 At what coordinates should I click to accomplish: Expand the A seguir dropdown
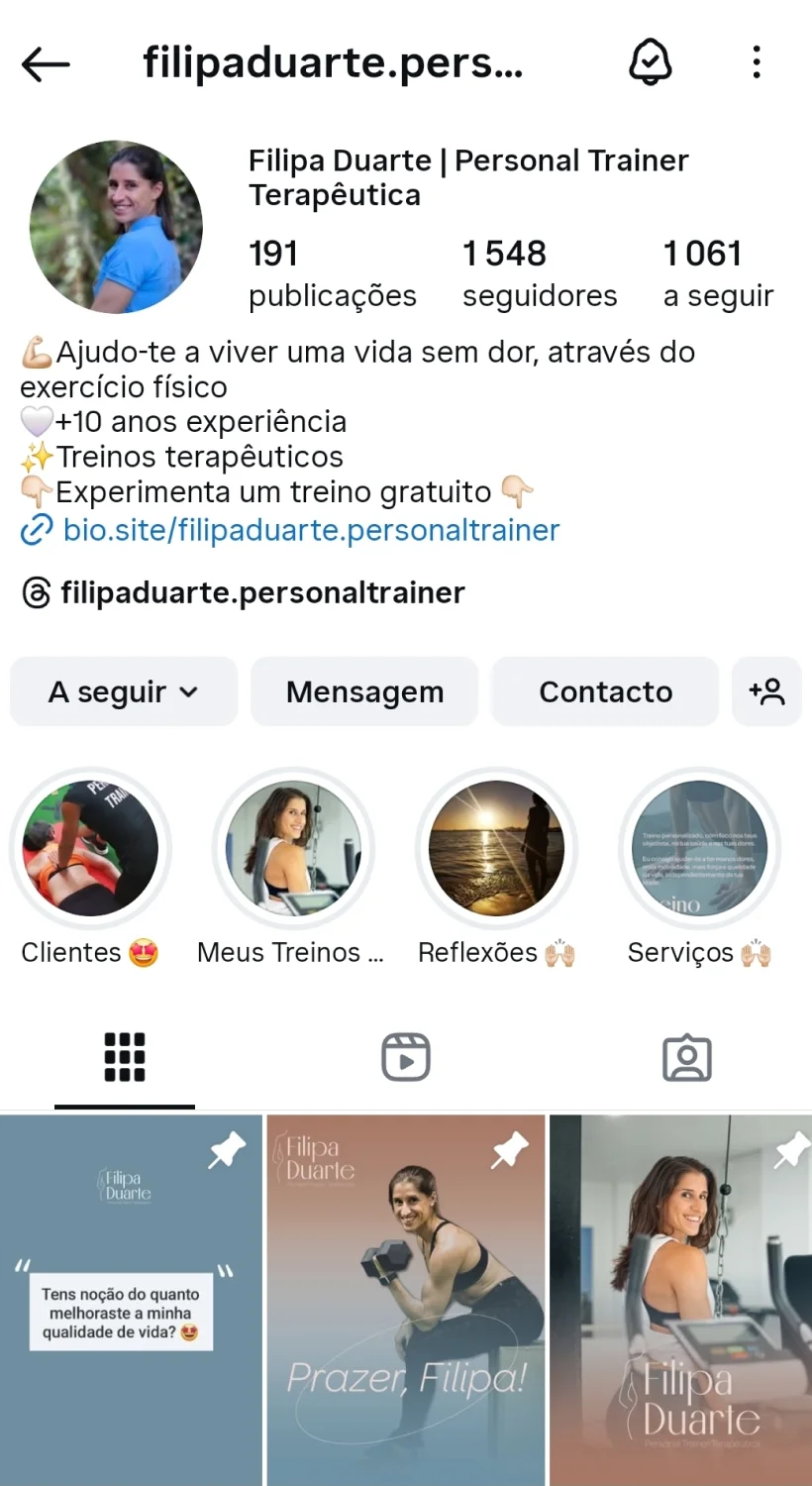pos(124,691)
